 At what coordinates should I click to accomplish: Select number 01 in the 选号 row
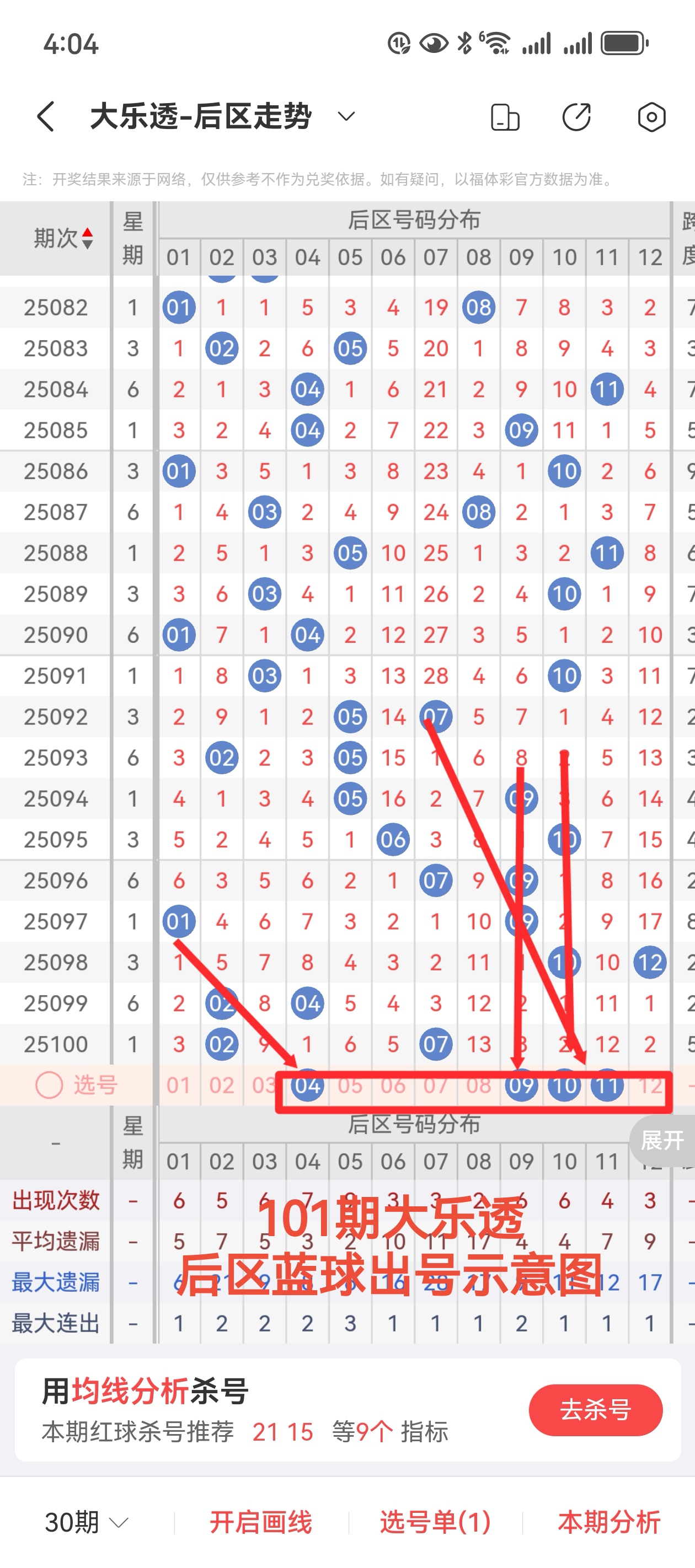pos(179,1084)
